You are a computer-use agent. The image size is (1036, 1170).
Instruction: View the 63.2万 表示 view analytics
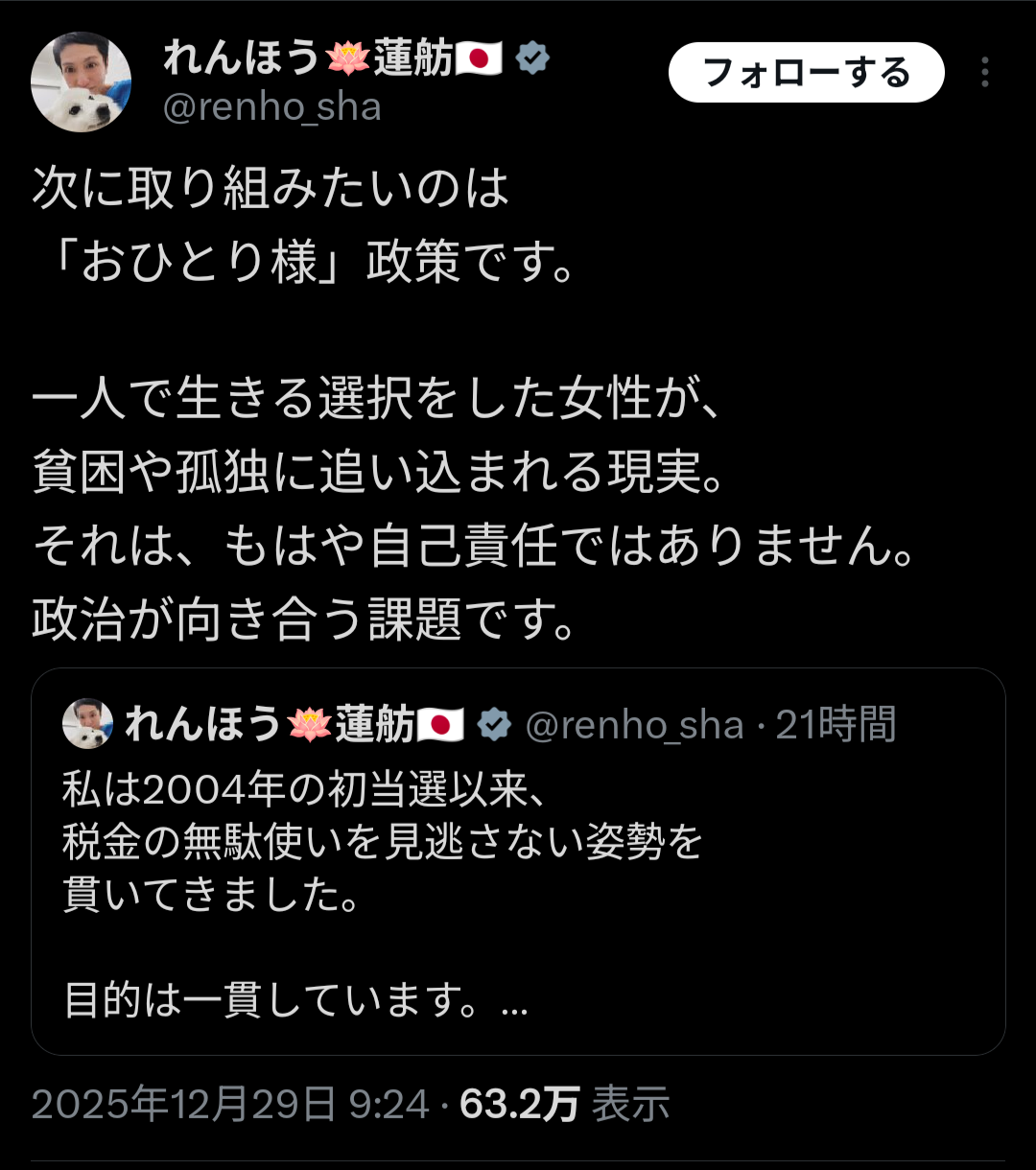tap(564, 1105)
